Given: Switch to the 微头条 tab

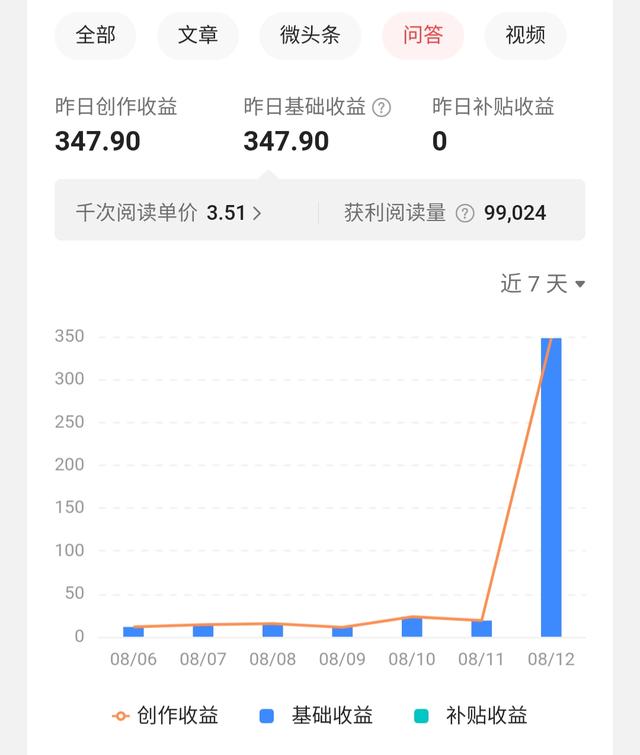Looking at the screenshot, I should (310, 36).
